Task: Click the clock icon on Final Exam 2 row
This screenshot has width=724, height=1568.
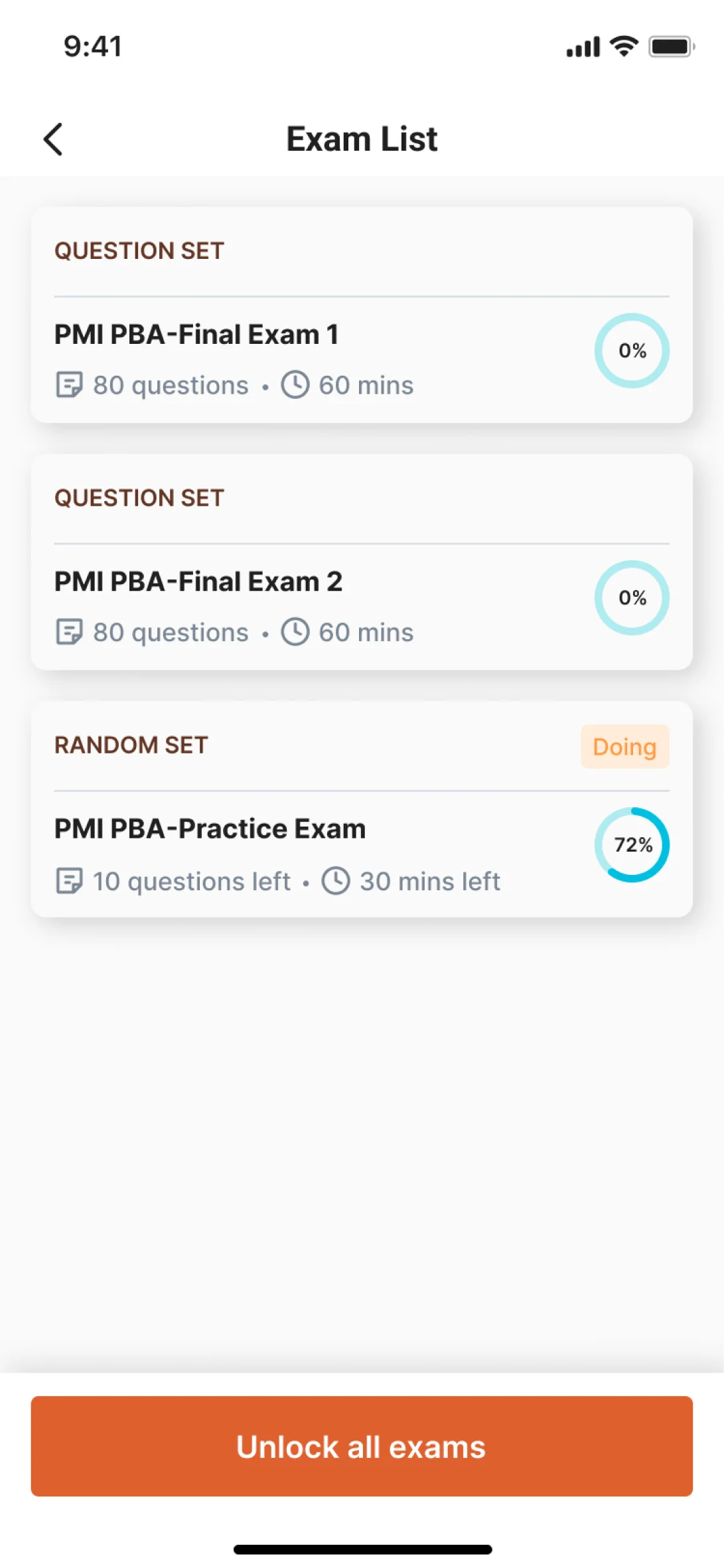Action: [296, 632]
